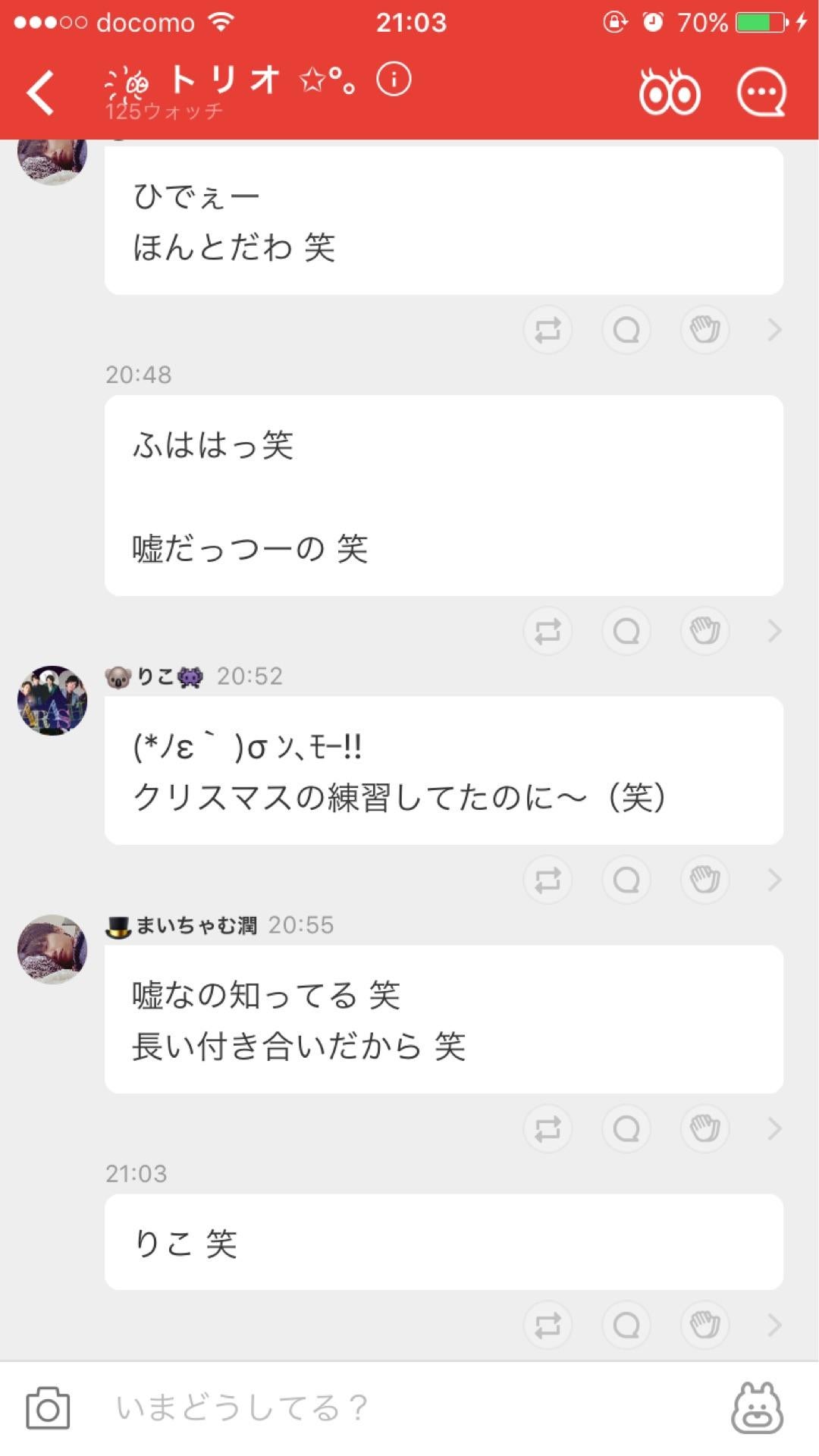The image size is (819, 1456).
Task: Expand options chevron on りこ's 20:52 message
Action: pyautogui.click(x=775, y=880)
